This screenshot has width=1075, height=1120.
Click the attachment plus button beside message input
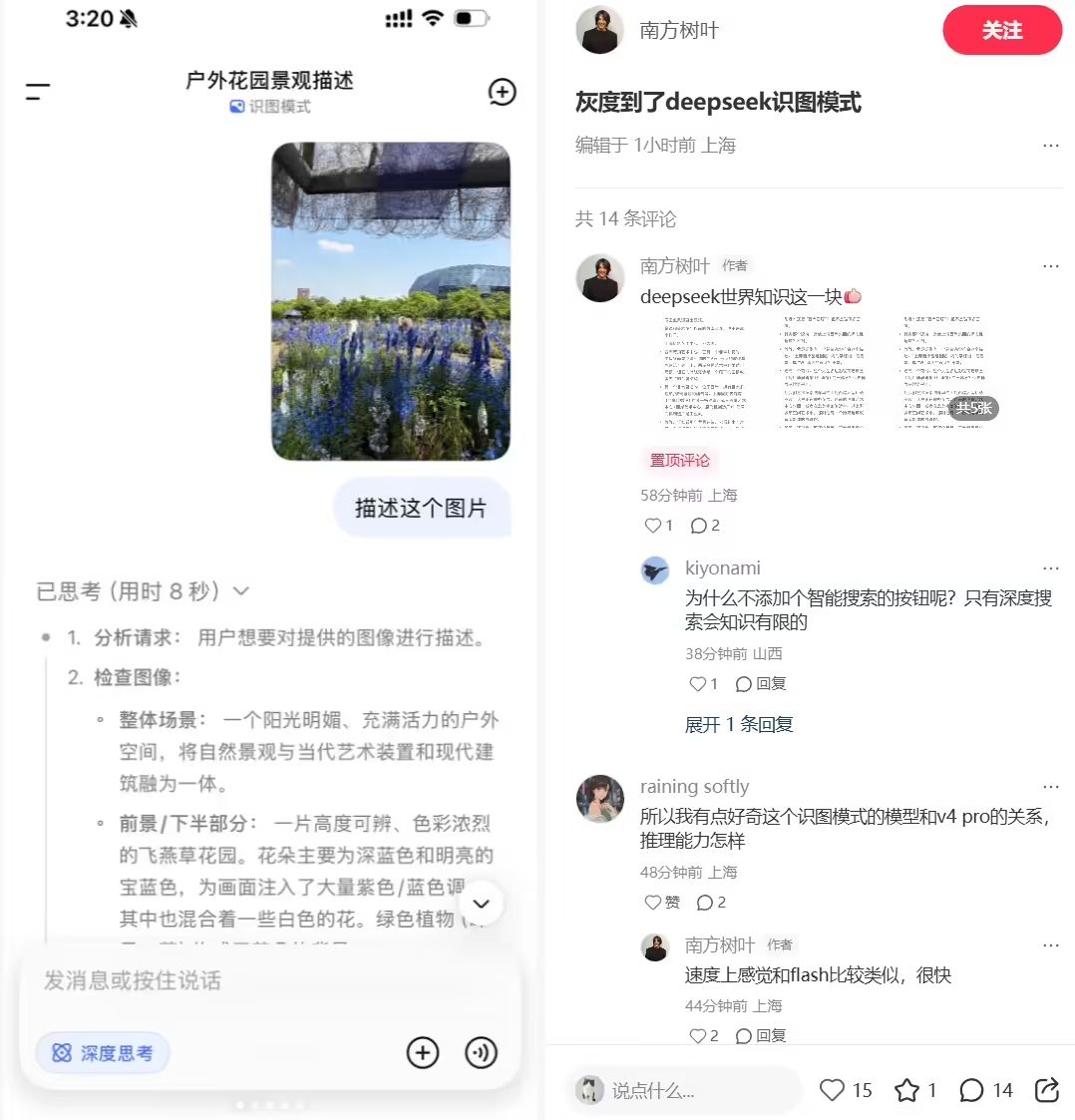pos(421,1053)
